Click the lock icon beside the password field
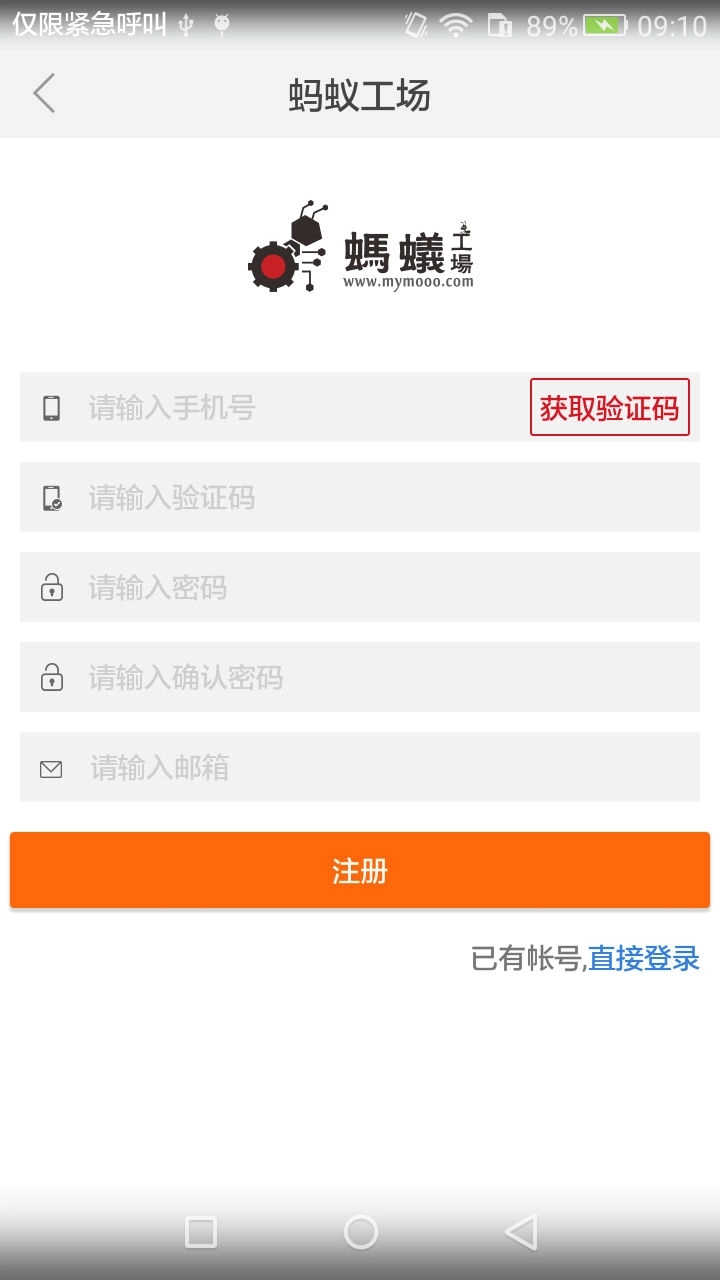720x1280 pixels. pos(50,587)
